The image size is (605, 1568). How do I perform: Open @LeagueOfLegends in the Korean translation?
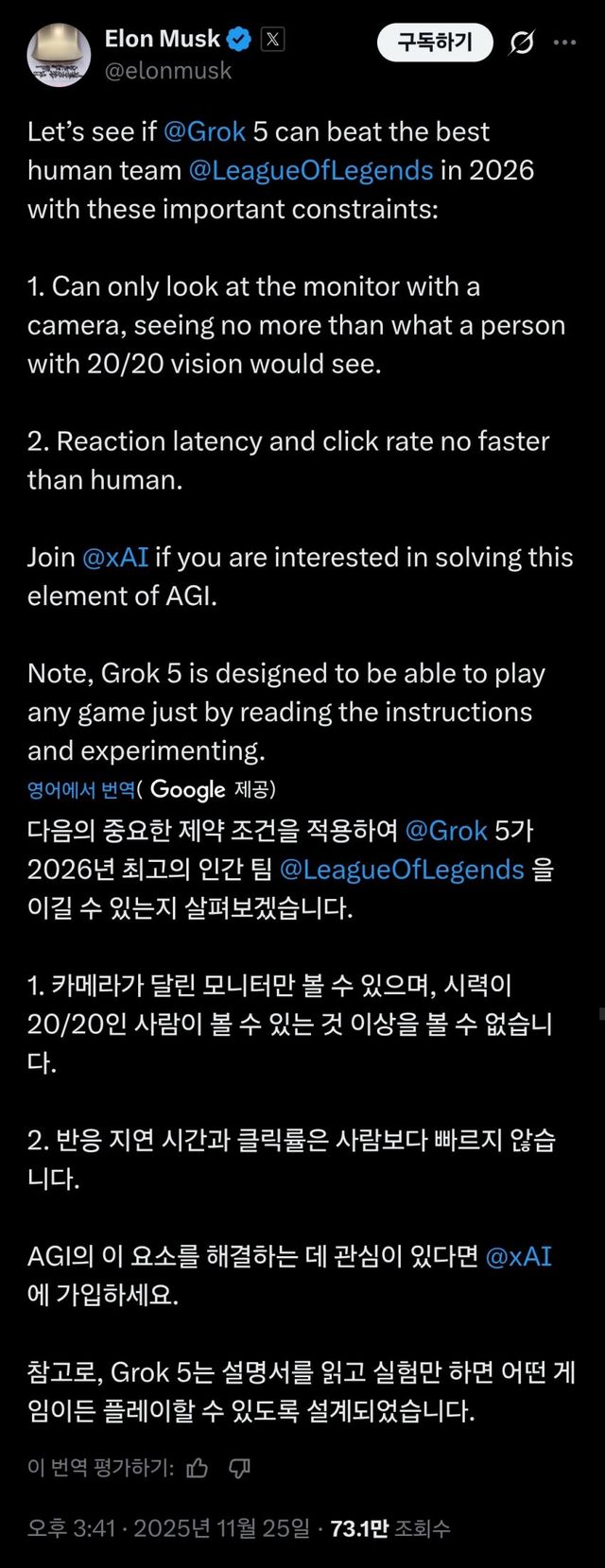pos(402,870)
